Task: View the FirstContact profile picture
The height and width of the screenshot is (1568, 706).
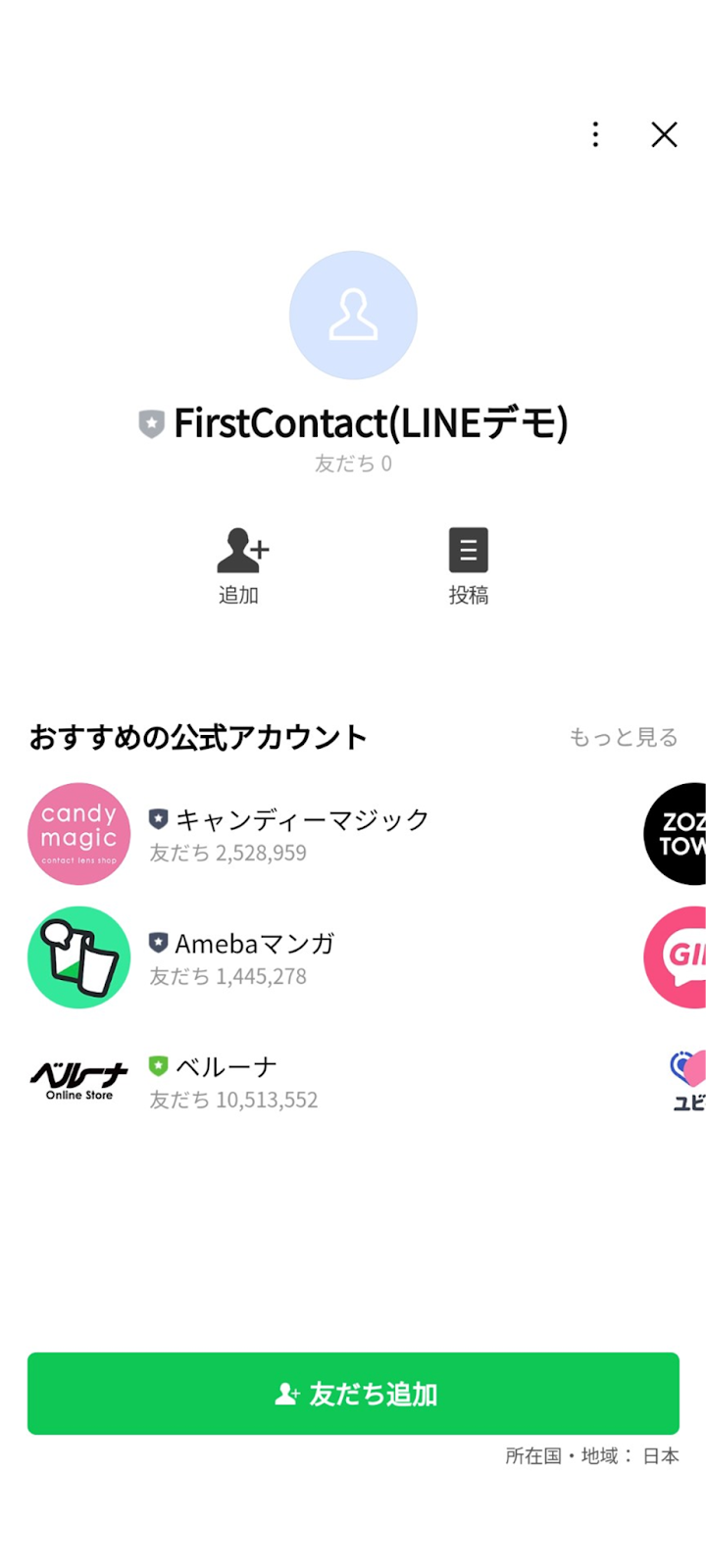Action: [x=353, y=315]
